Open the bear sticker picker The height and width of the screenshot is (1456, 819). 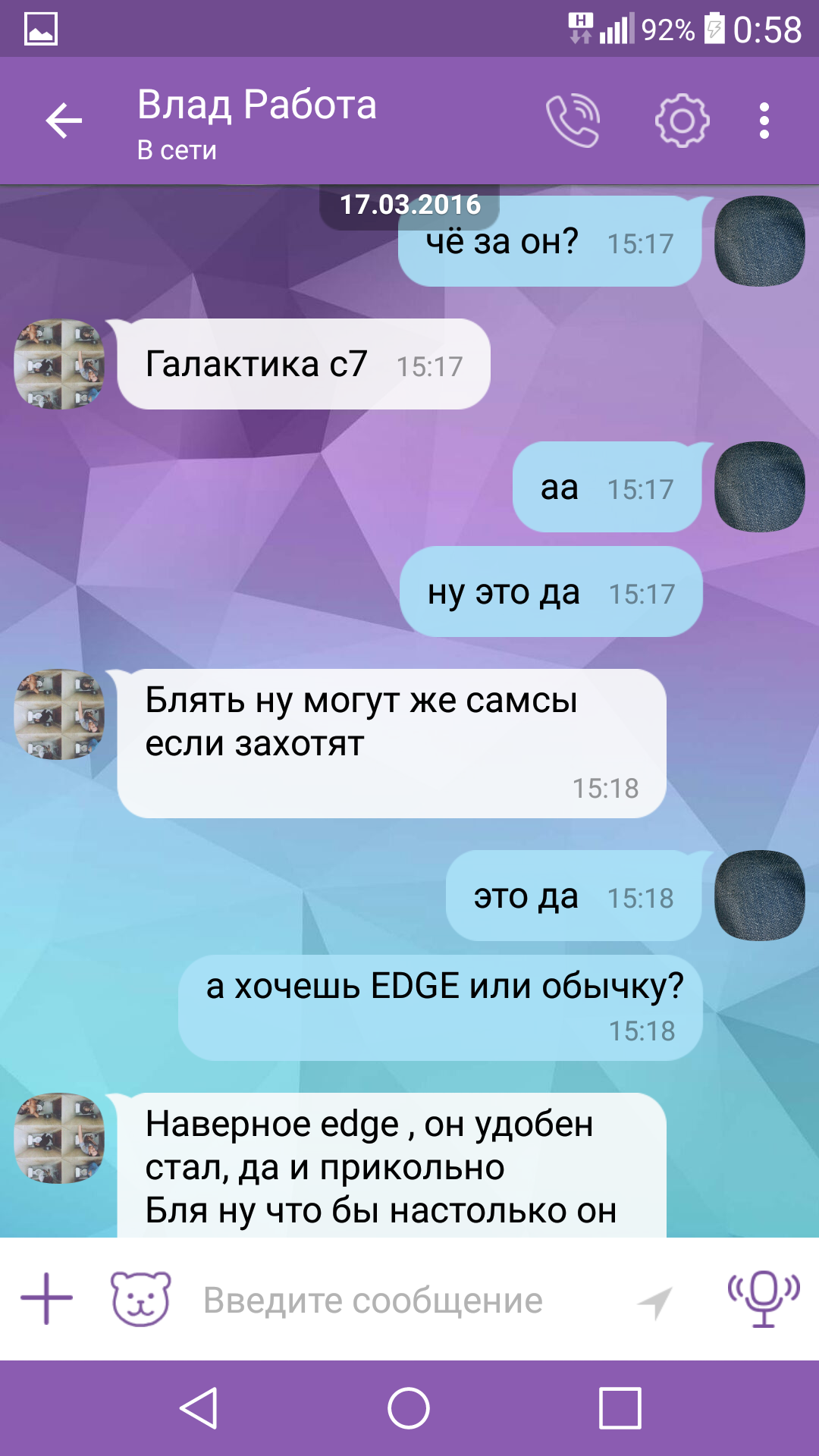click(141, 1298)
